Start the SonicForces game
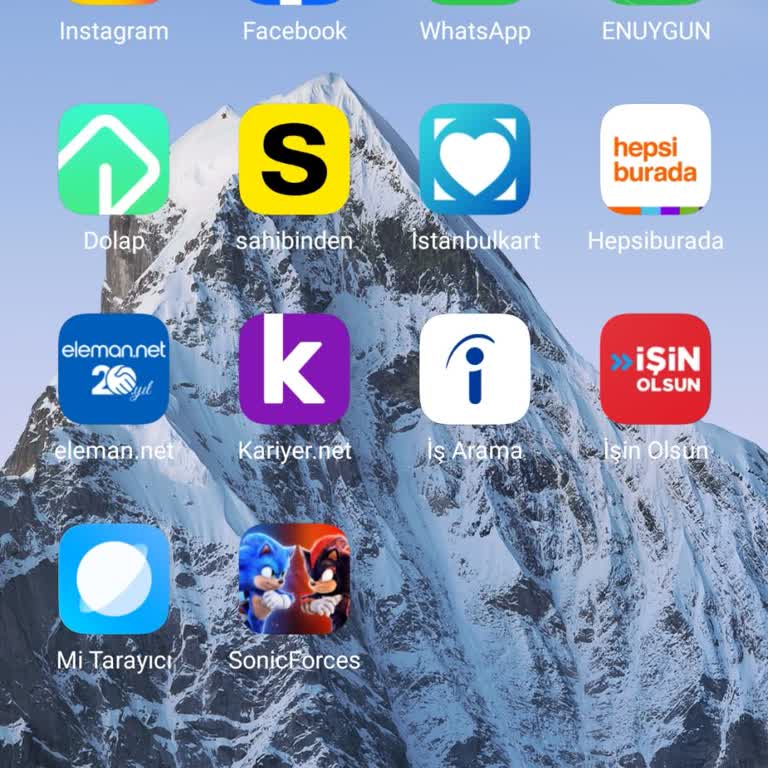This screenshot has height=768, width=768. 294,579
